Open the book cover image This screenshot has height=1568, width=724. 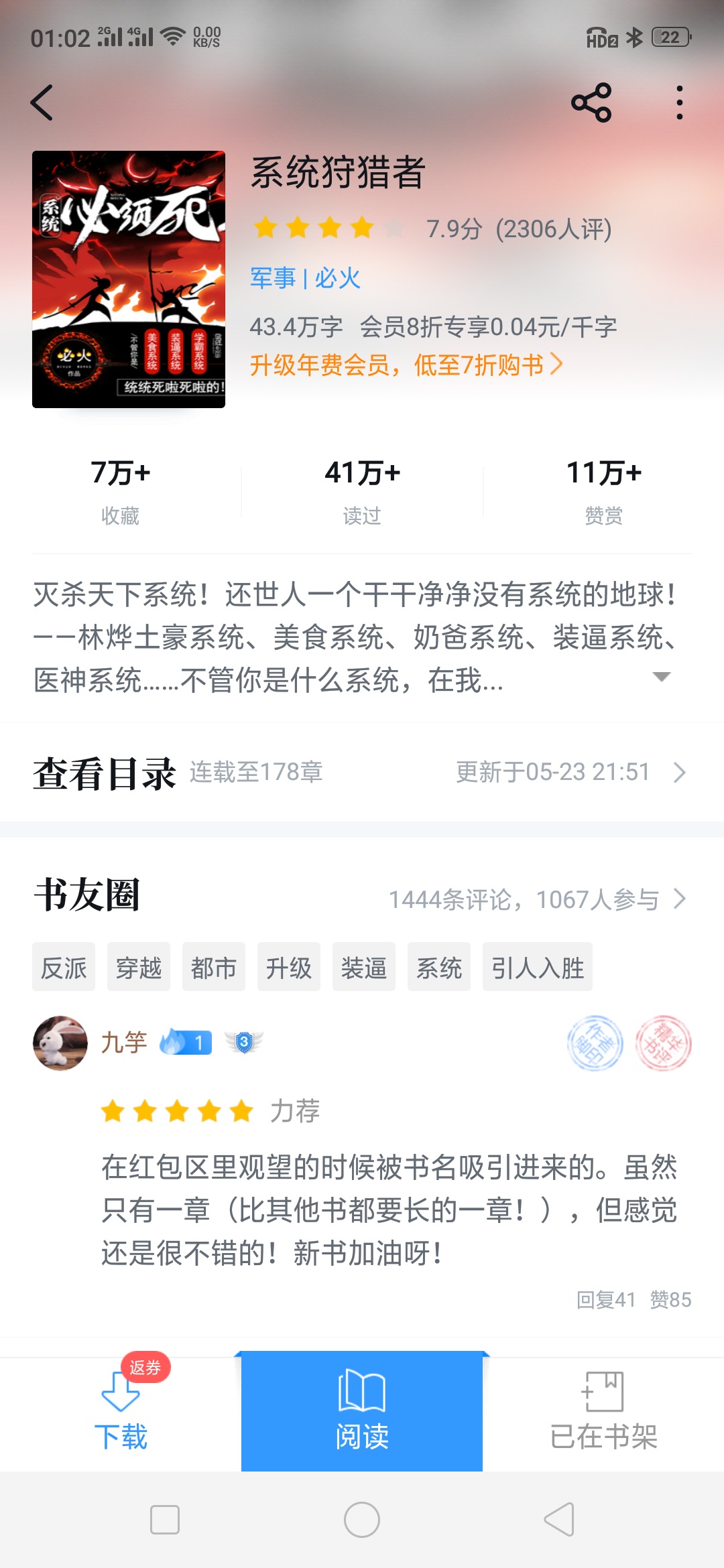[129, 279]
